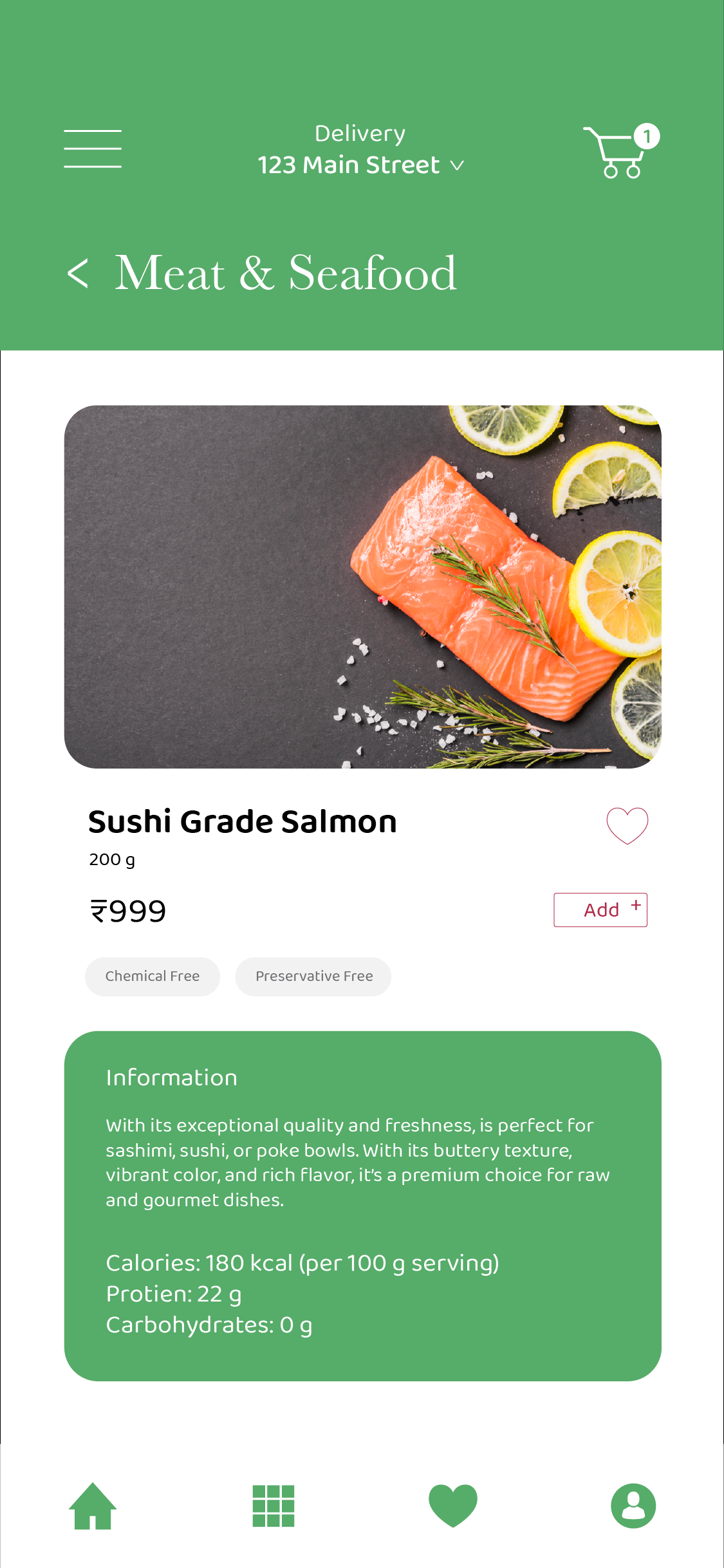
Task: Open the hamburger menu
Action: [x=93, y=149]
